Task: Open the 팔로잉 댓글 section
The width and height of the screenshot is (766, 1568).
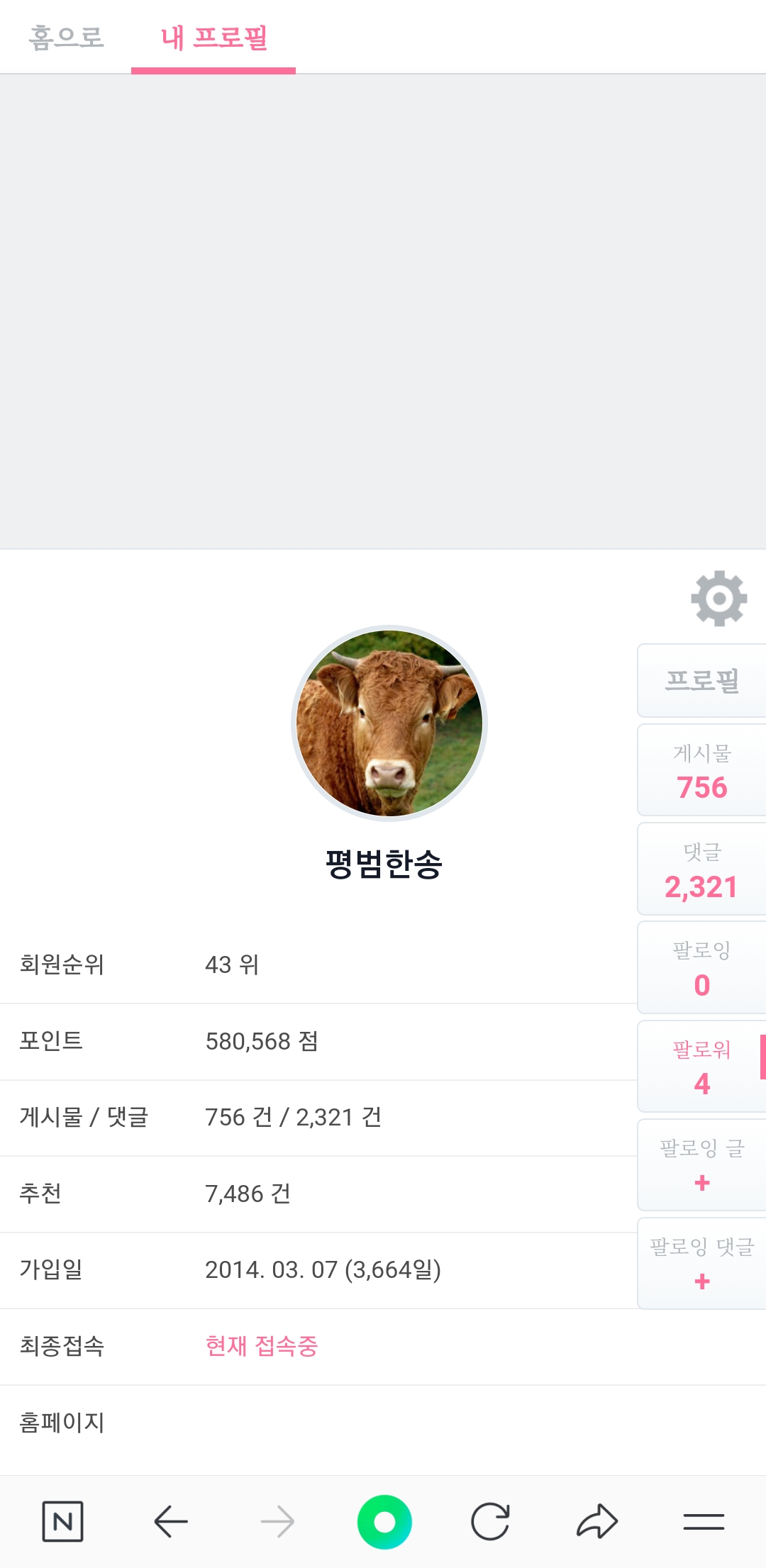Action: click(701, 1264)
